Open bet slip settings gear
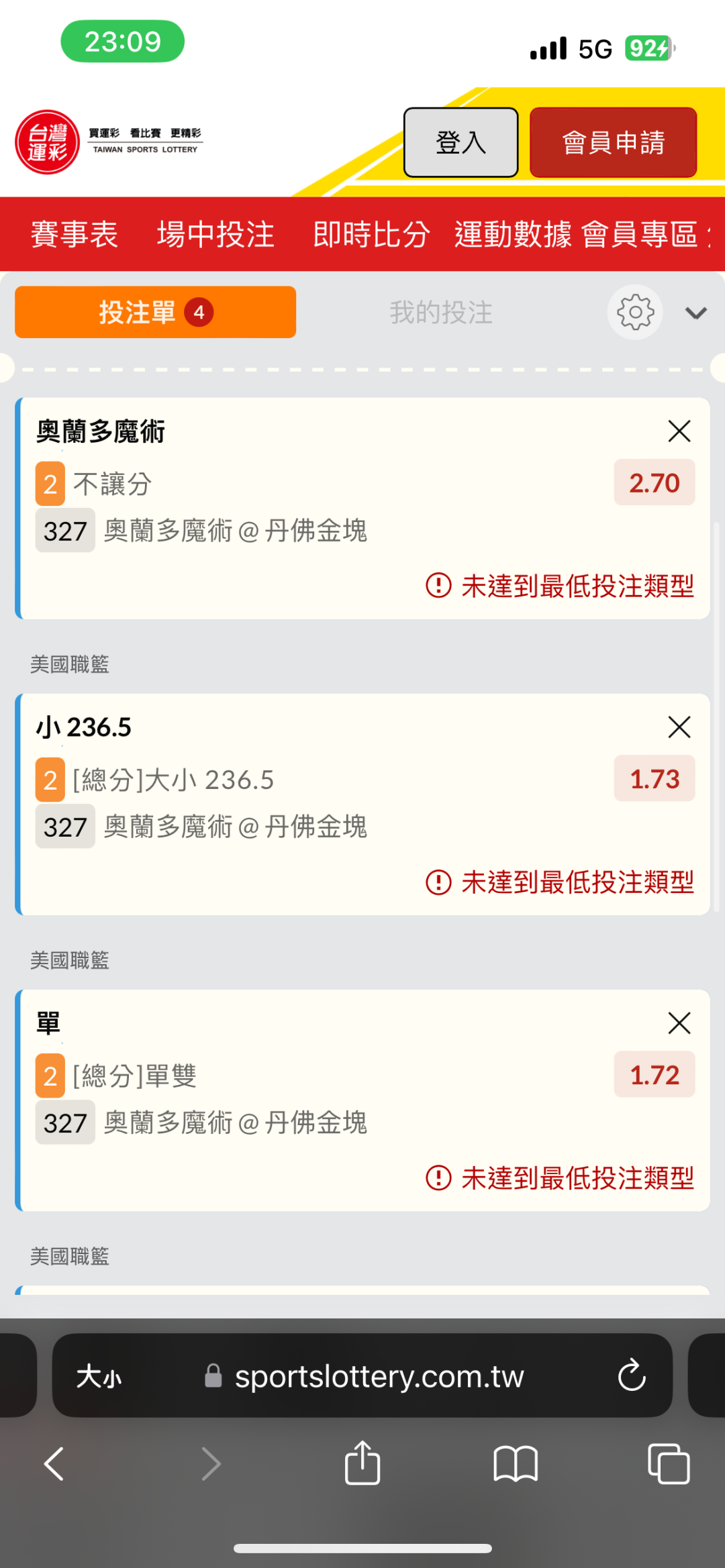This screenshot has width=725, height=1568. (635, 312)
